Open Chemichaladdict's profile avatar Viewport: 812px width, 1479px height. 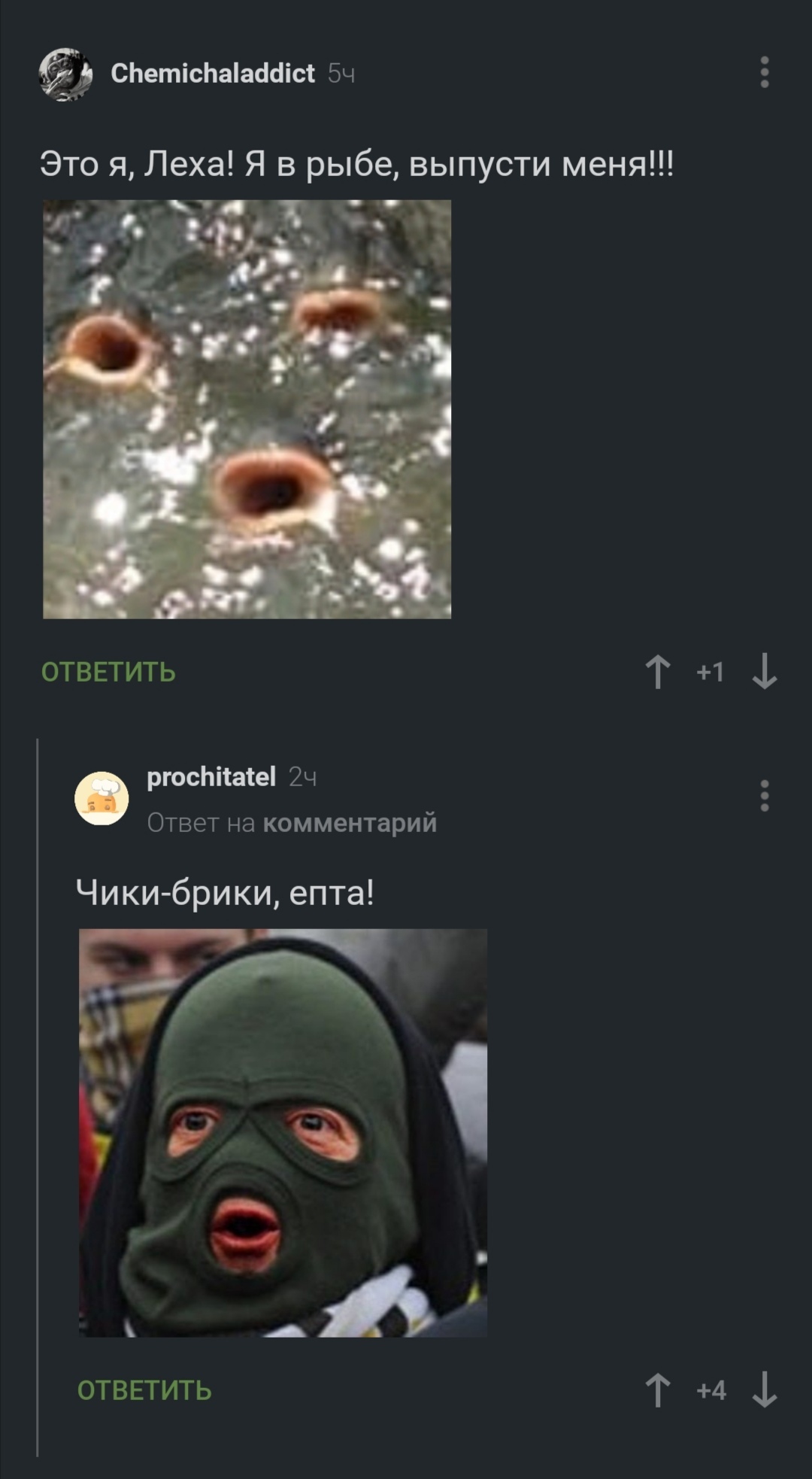click(66, 74)
